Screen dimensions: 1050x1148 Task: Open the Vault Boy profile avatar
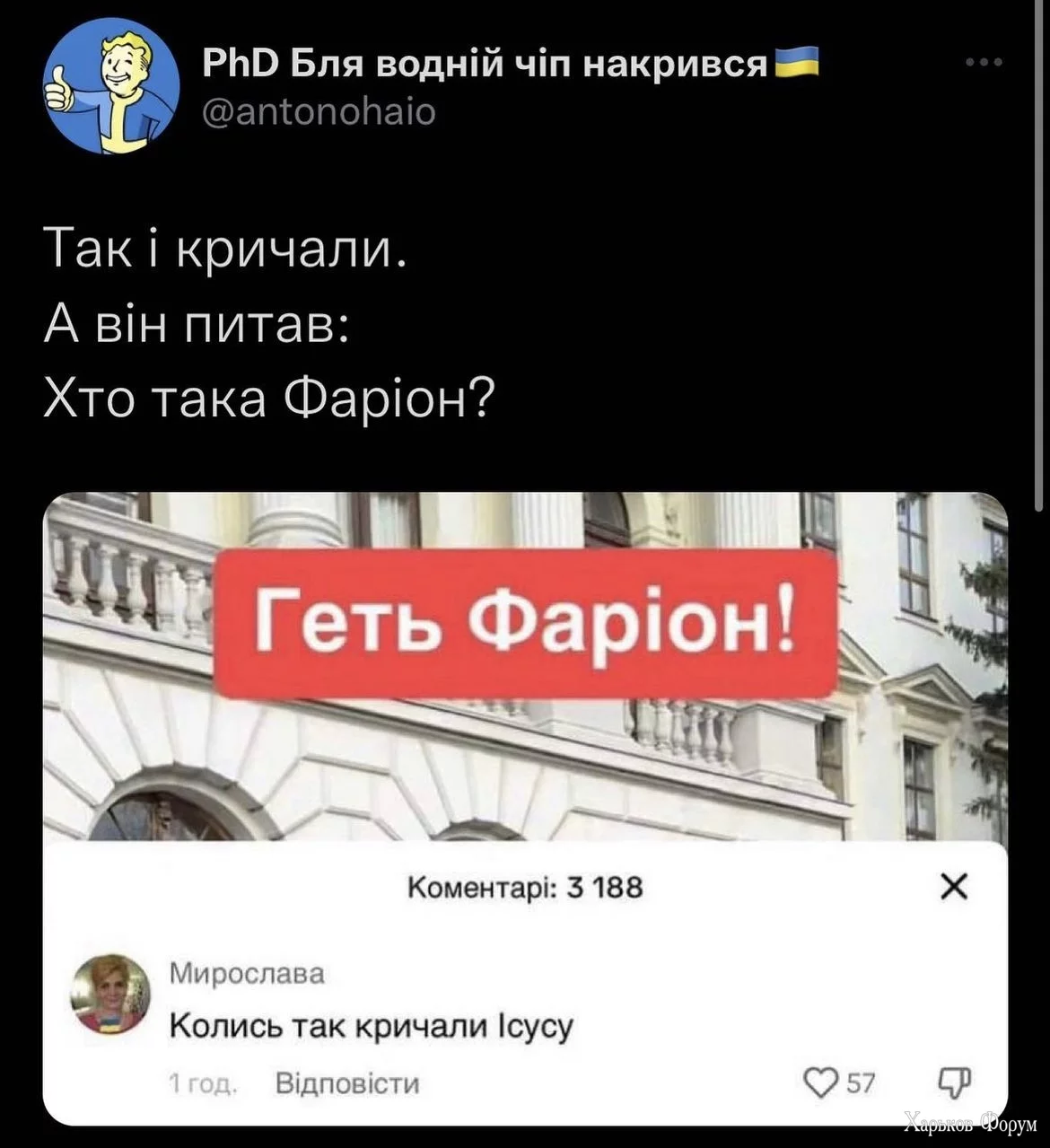point(111,86)
